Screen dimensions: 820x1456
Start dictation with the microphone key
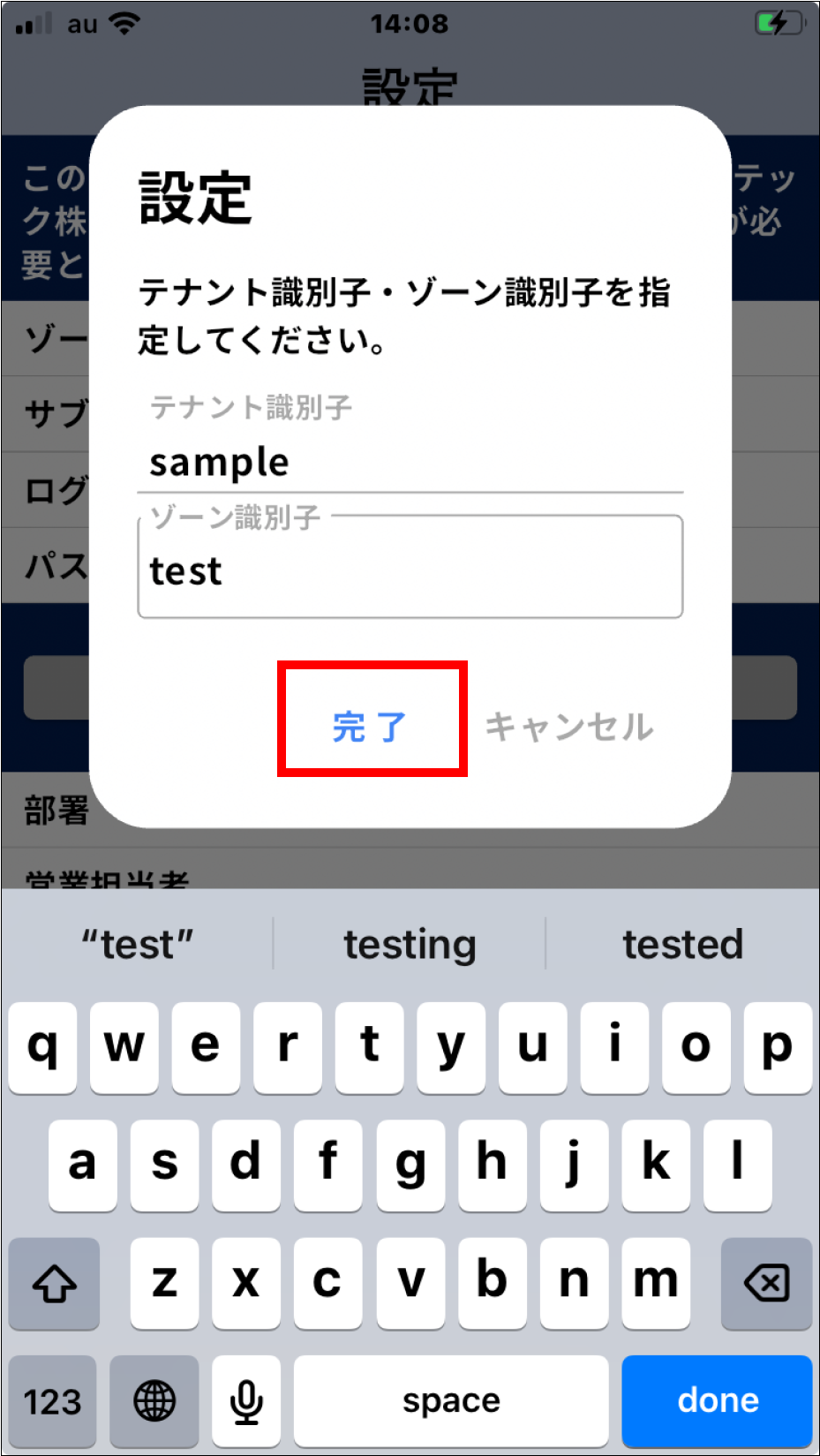pyautogui.click(x=246, y=1401)
